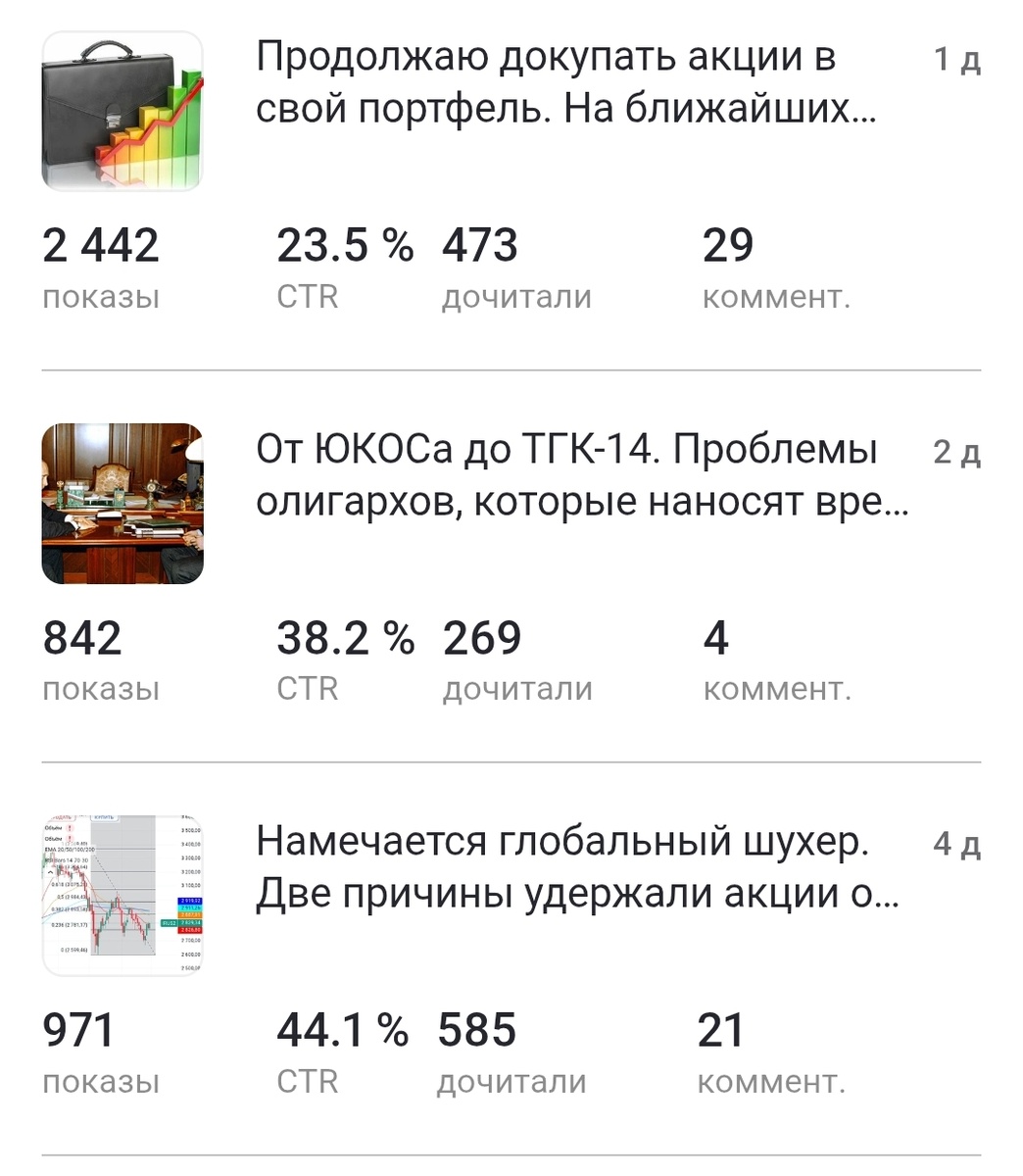Select the CTR value 38.2 % for ЮКОС article

point(345,638)
